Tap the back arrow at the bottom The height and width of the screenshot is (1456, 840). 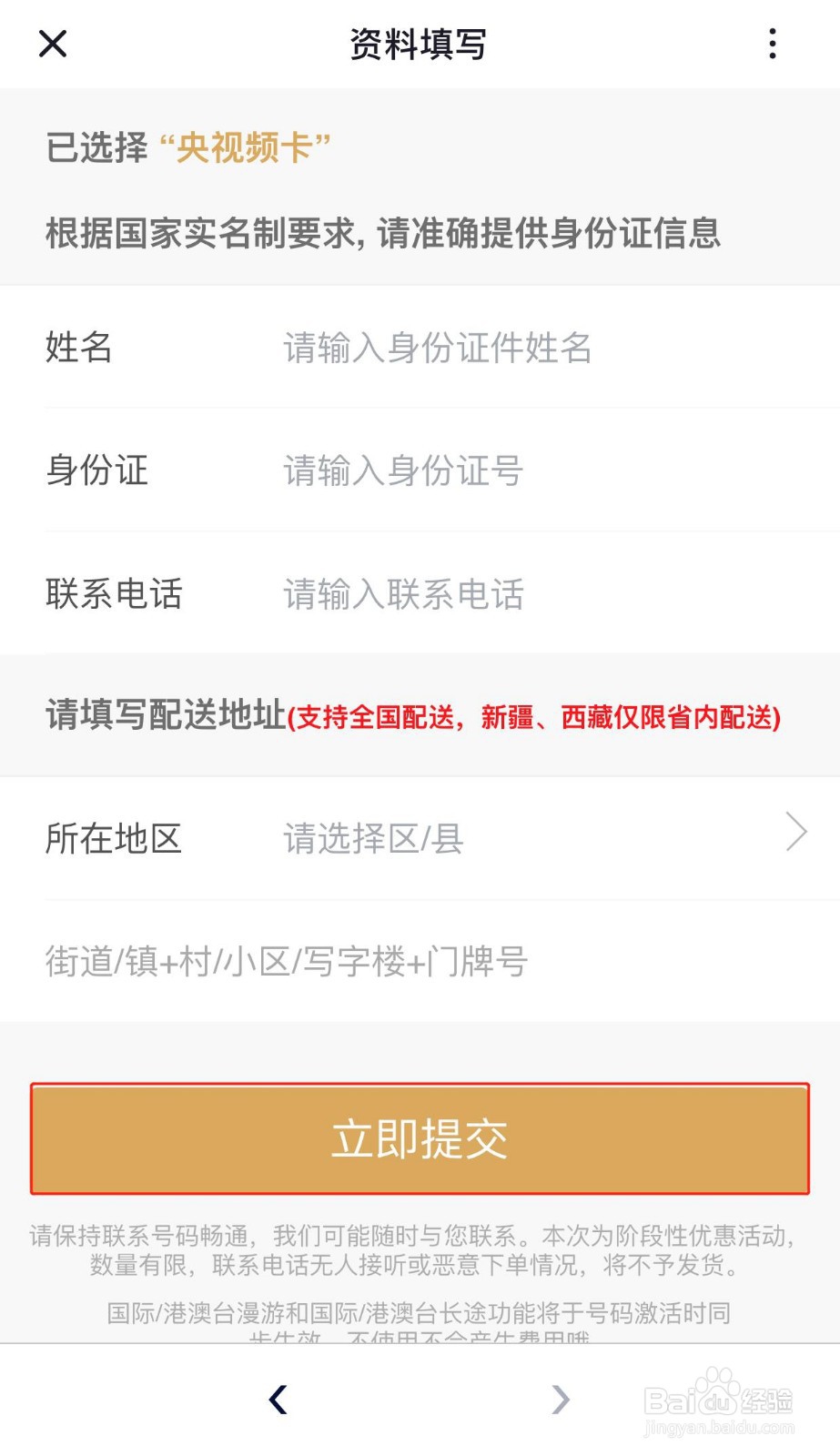pos(278,1400)
